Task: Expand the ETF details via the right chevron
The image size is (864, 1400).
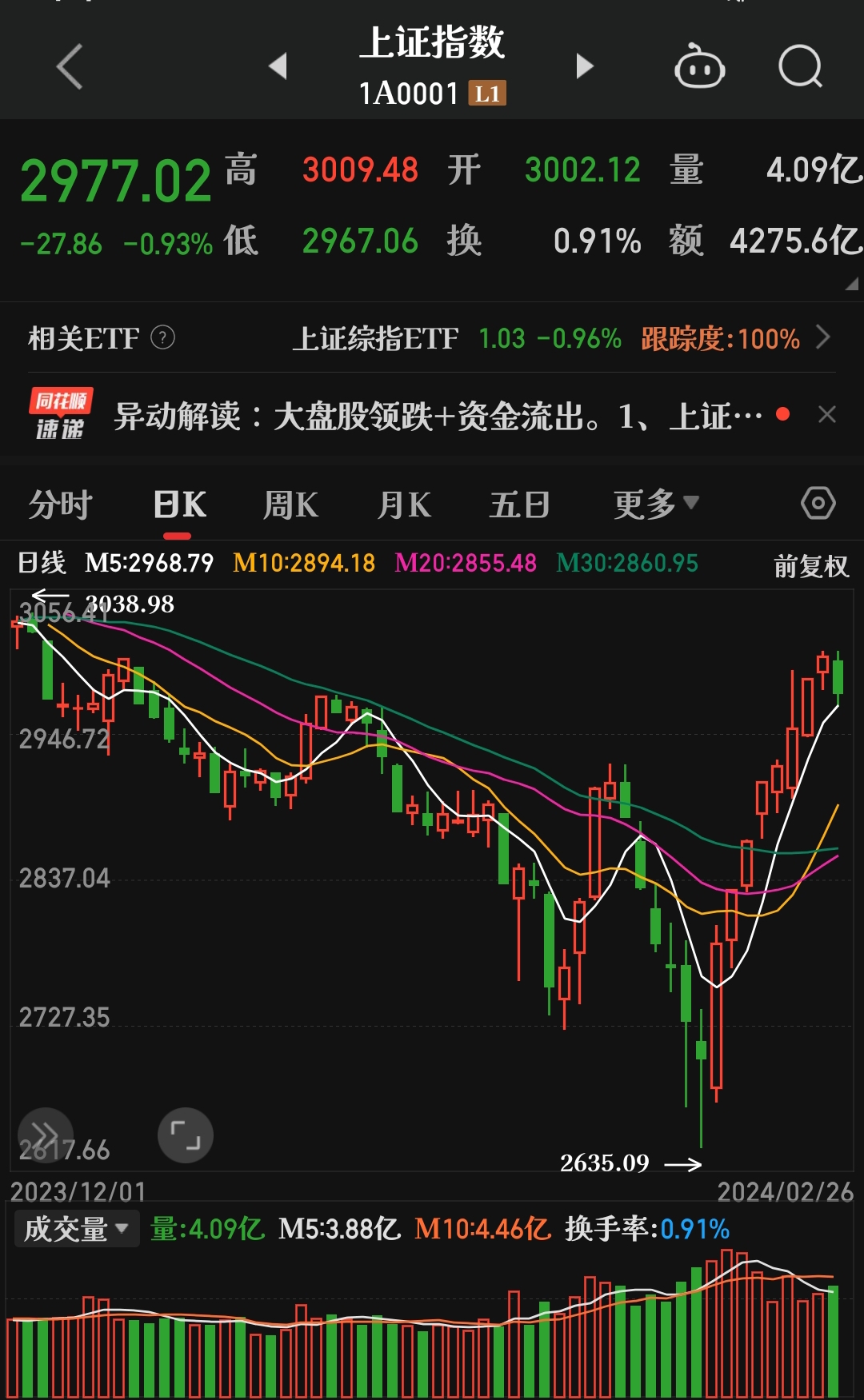Action: [x=822, y=339]
